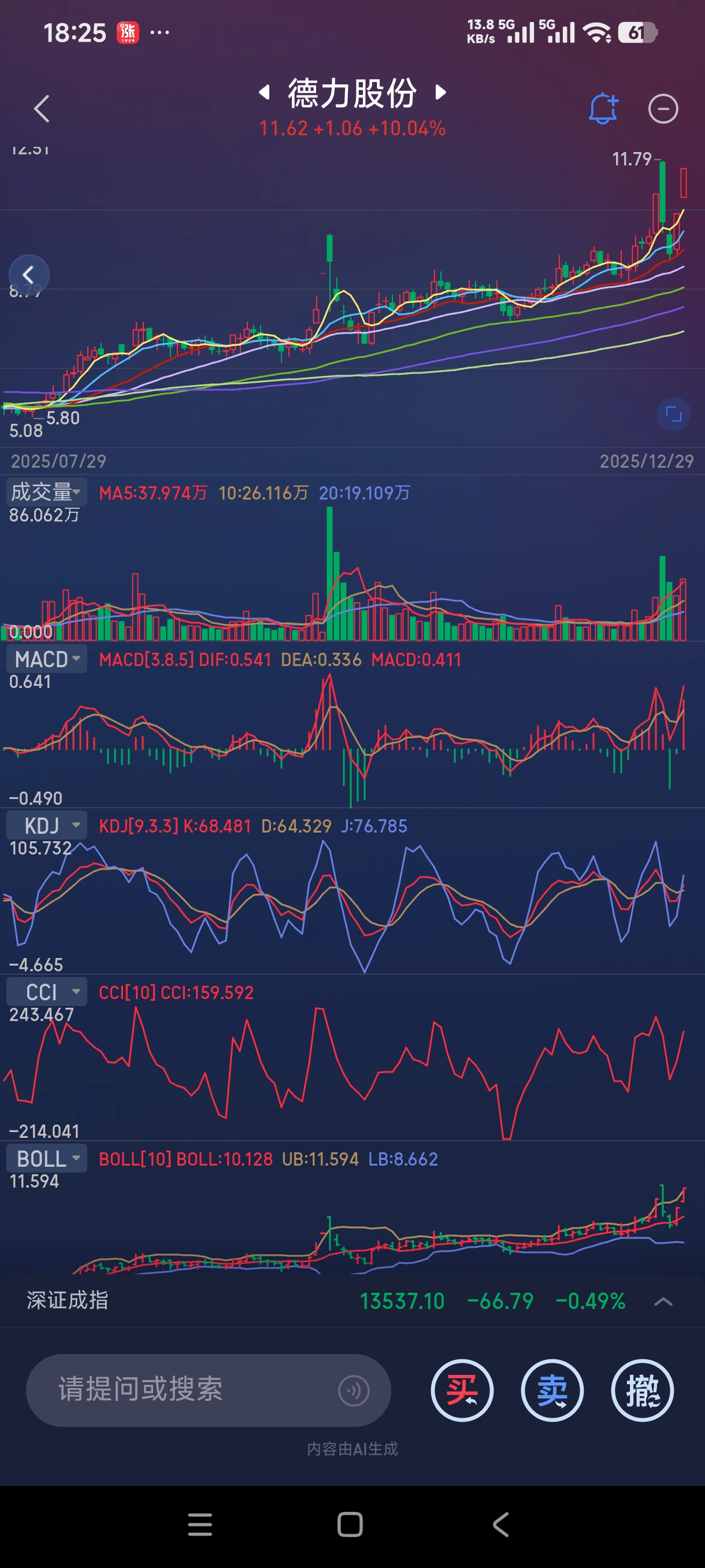Viewport: 705px width, 1568px height.
Task: Tap the 撤 cancel order button
Action: click(642, 1391)
